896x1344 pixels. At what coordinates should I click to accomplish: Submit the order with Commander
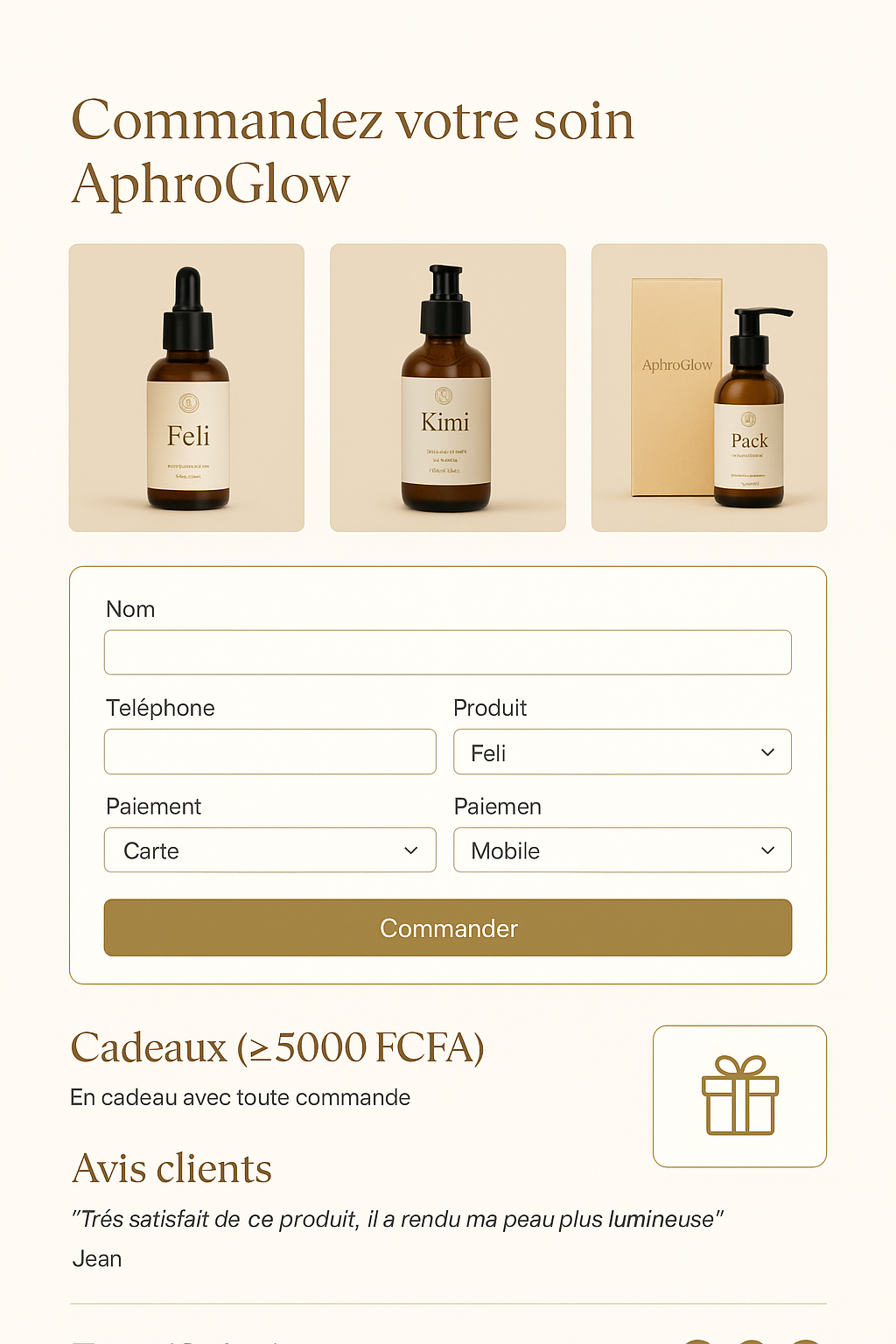[x=447, y=927]
